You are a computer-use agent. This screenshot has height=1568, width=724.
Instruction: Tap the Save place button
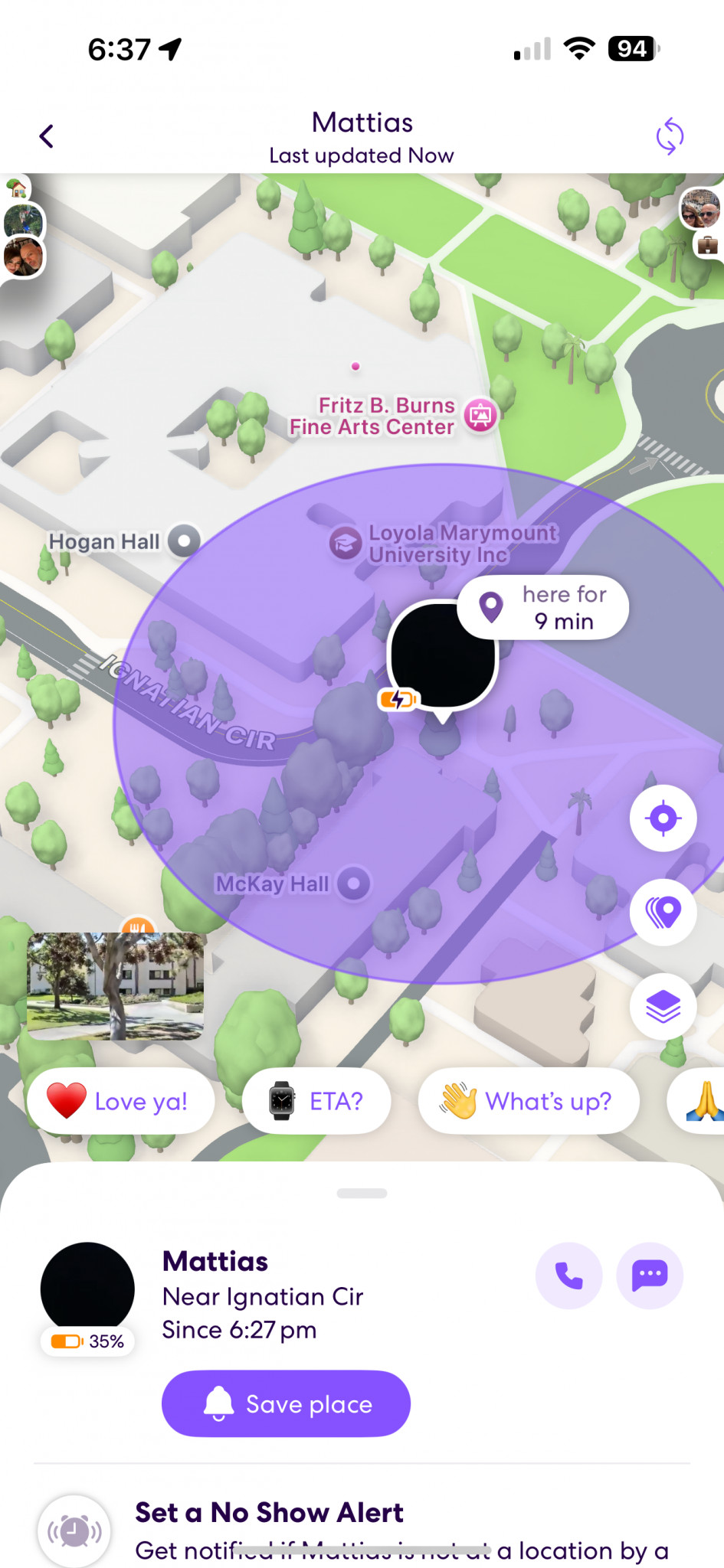pos(286,1403)
